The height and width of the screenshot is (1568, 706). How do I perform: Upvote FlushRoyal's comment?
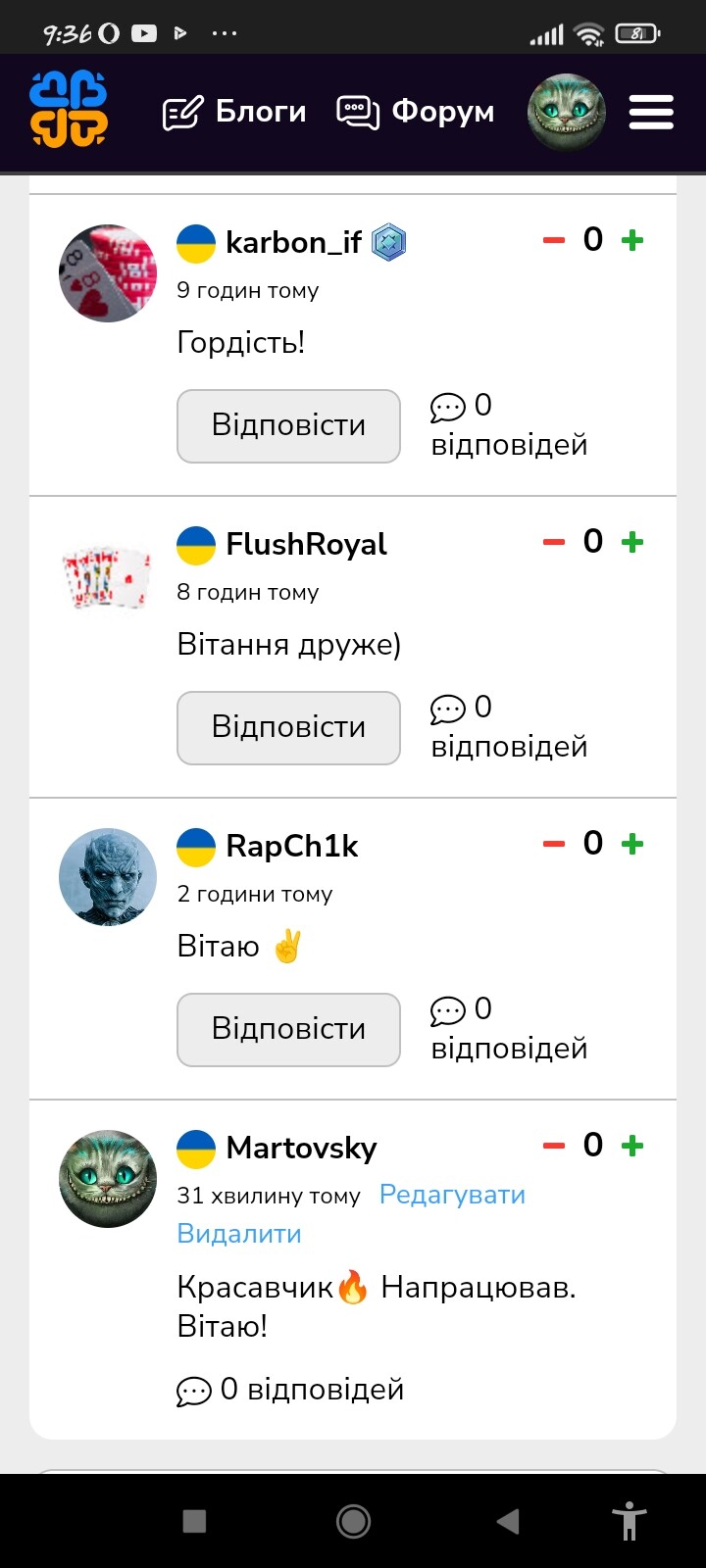[x=632, y=541]
